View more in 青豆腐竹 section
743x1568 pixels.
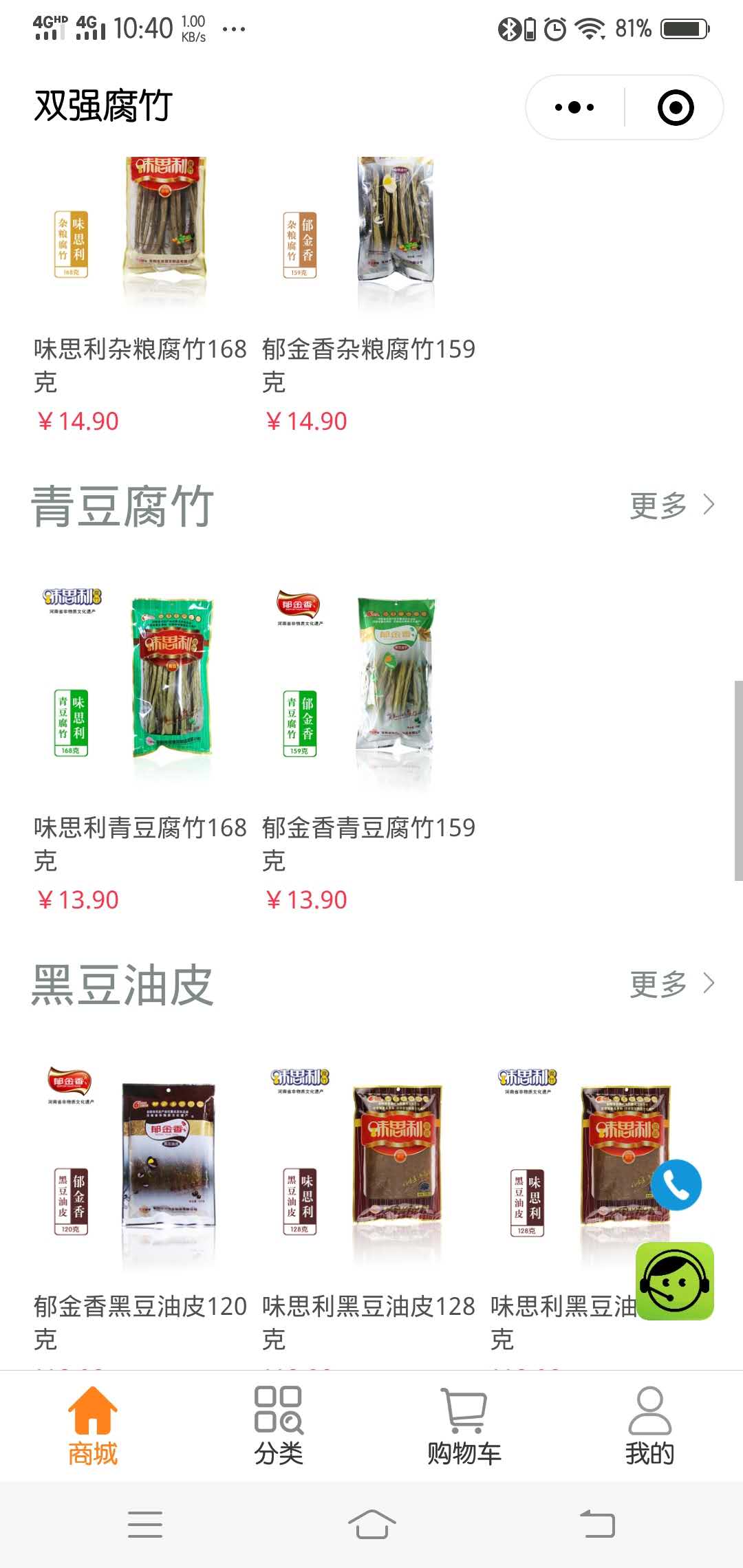click(x=671, y=505)
